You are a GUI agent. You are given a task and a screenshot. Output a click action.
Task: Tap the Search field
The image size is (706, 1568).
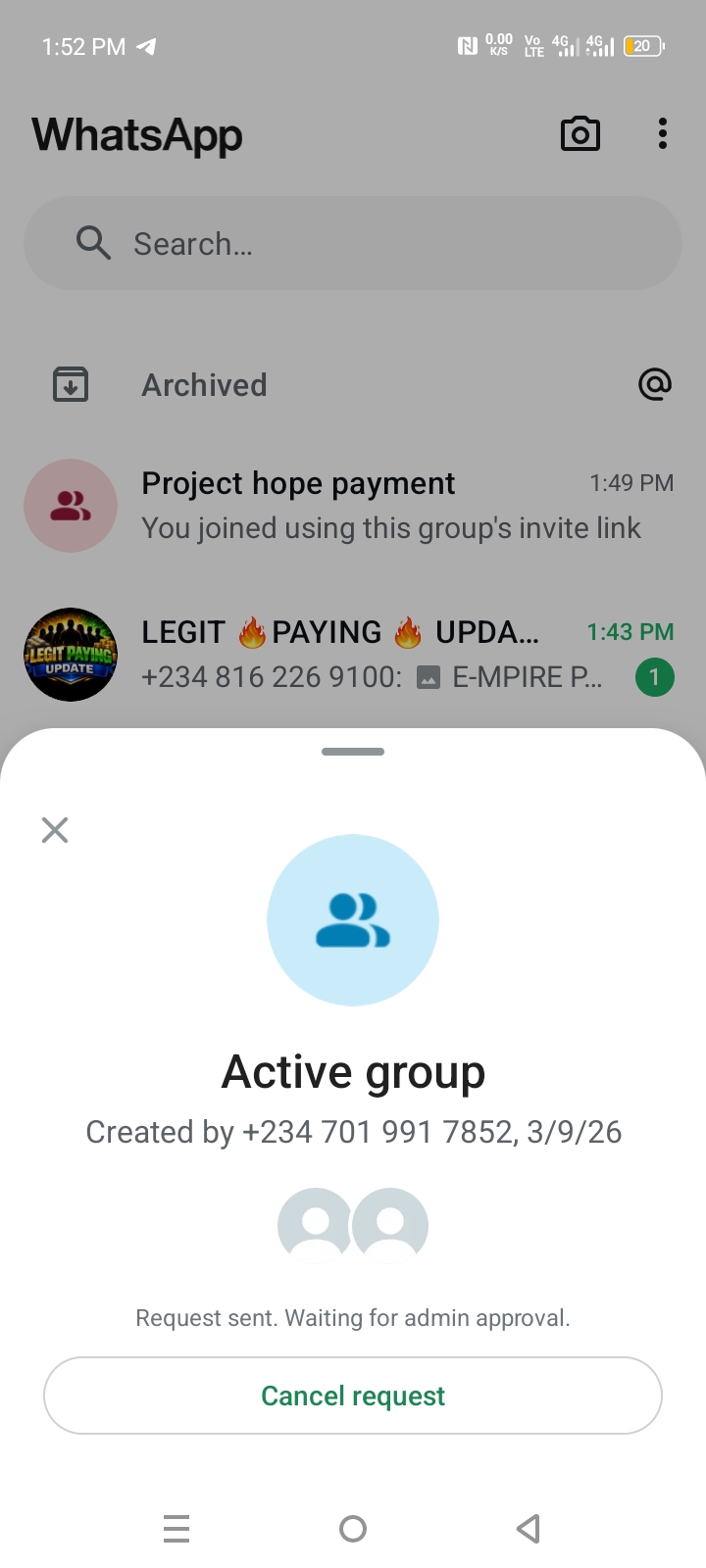click(353, 243)
